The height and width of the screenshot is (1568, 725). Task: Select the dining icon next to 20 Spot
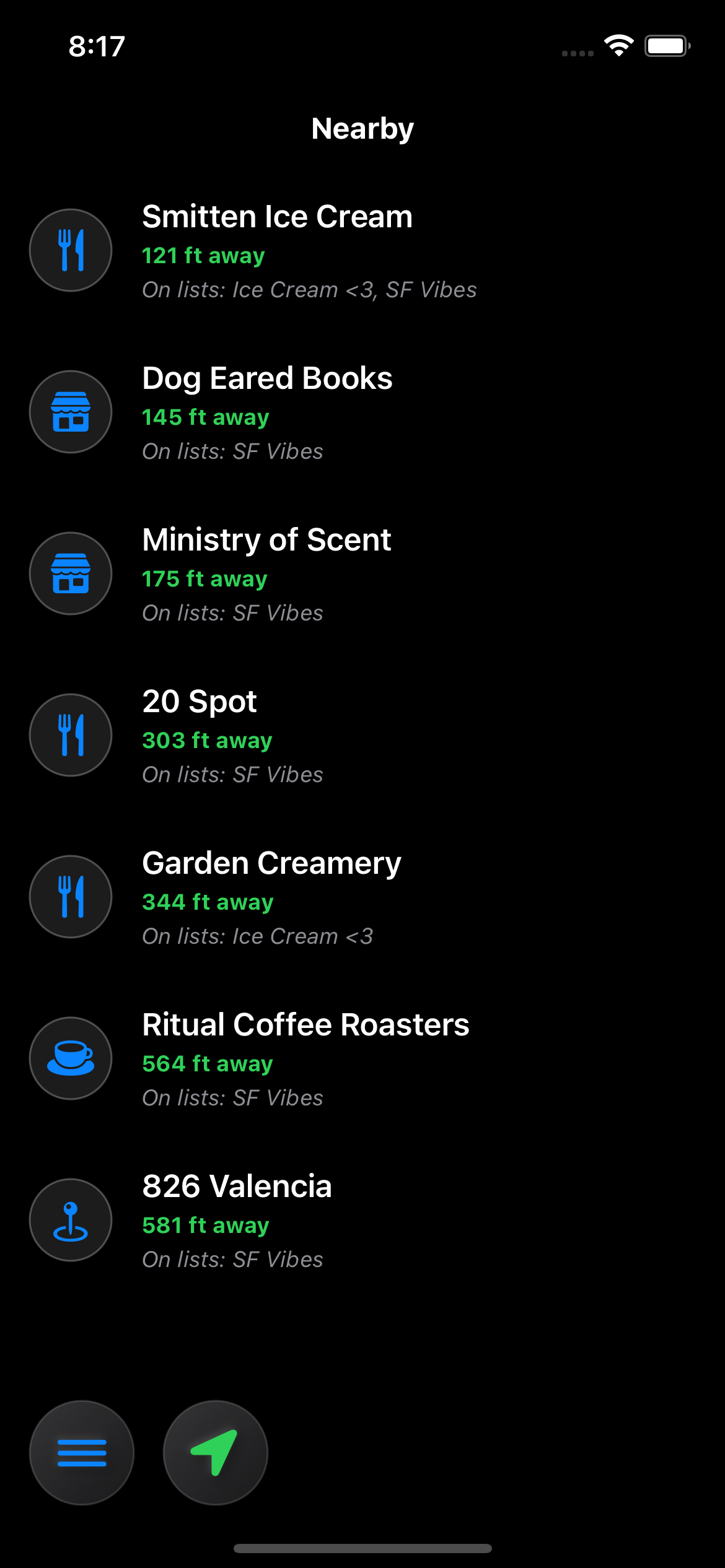coord(70,735)
